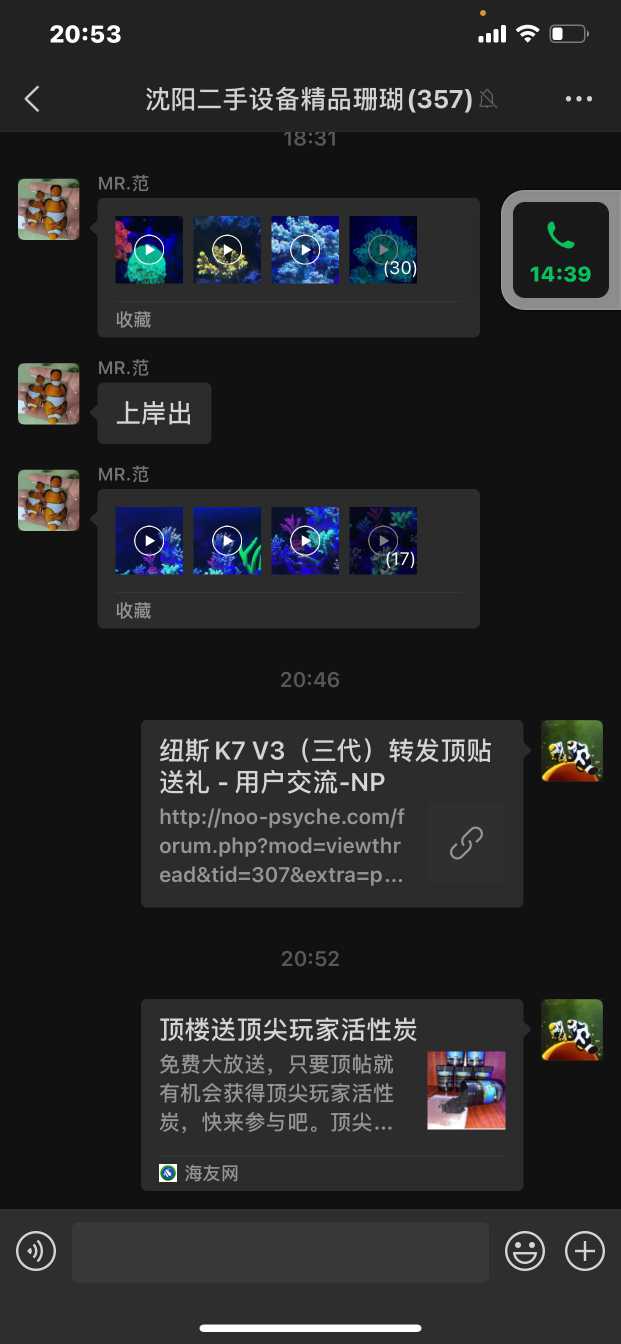
Task: Open MR.范's collection with 30 videos
Action: click(288, 267)
